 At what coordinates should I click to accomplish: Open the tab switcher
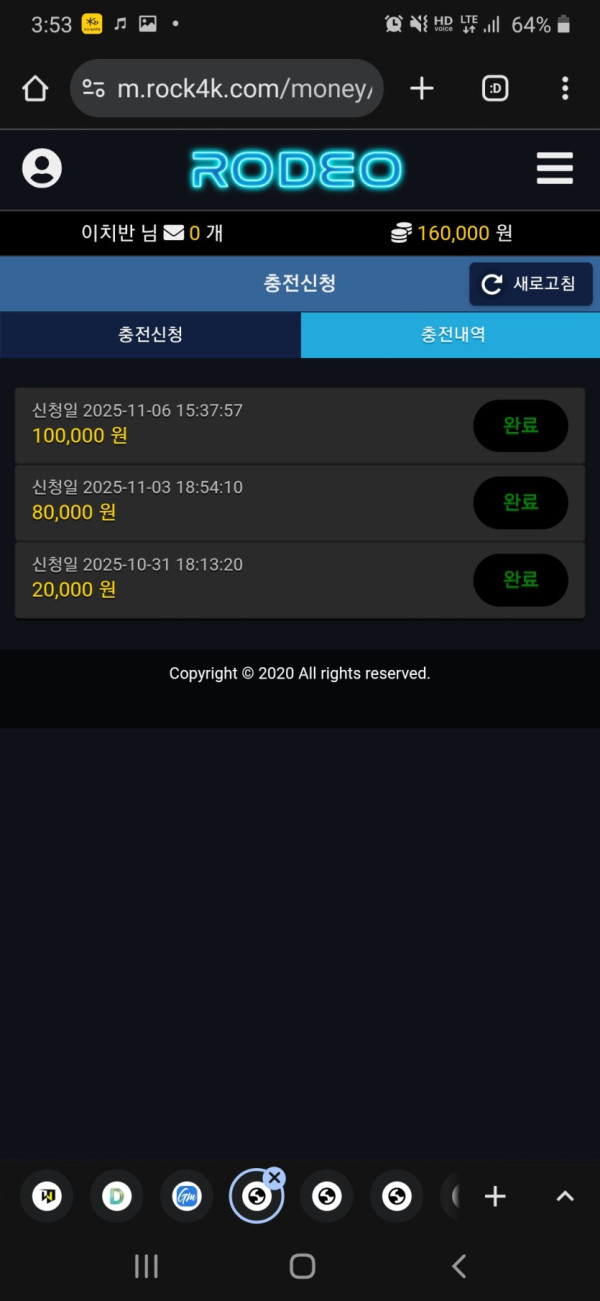(494, 89)
